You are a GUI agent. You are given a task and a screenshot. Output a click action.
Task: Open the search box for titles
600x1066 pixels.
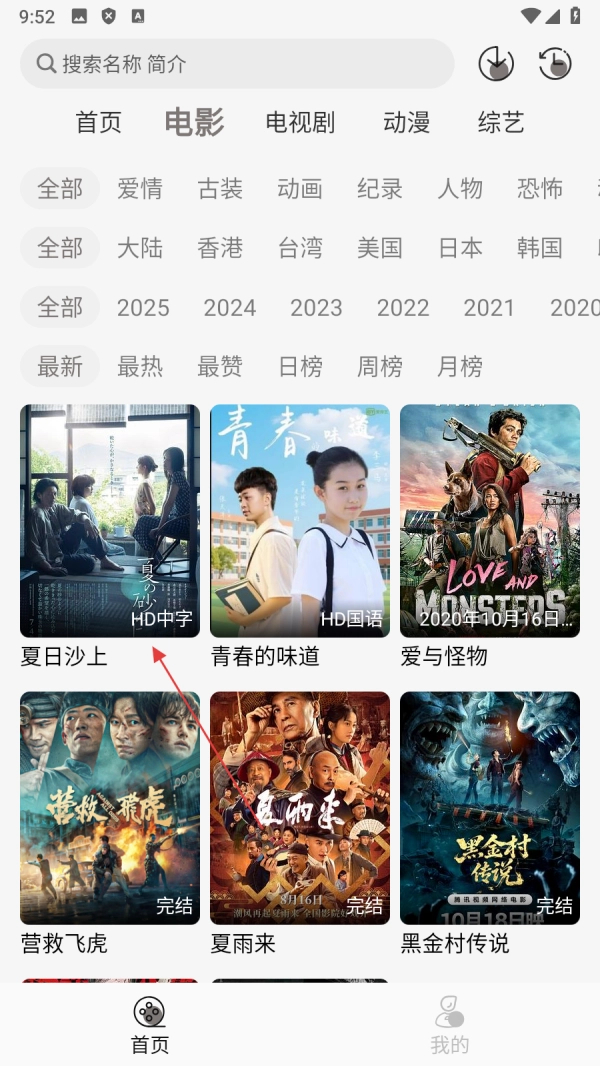[237, 64]
